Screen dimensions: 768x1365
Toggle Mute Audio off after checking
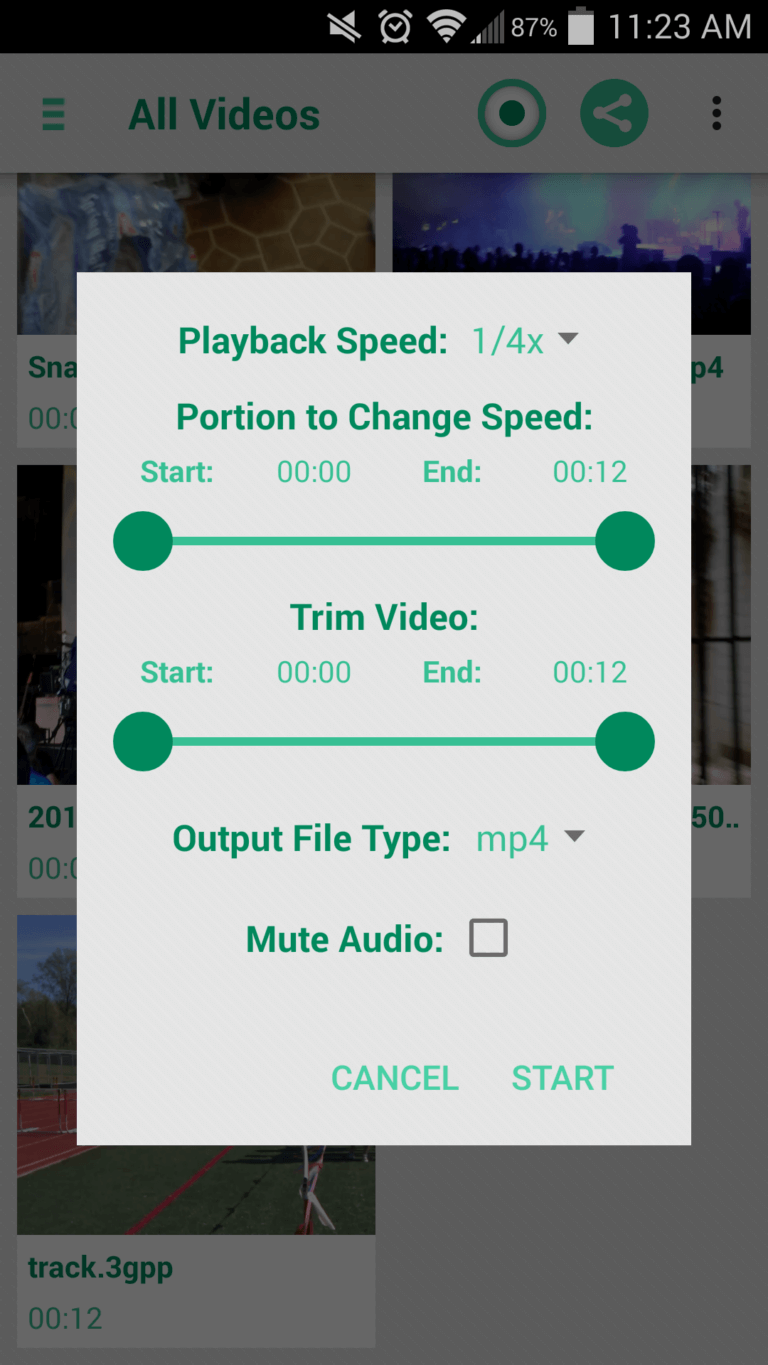tap(488, 938)
